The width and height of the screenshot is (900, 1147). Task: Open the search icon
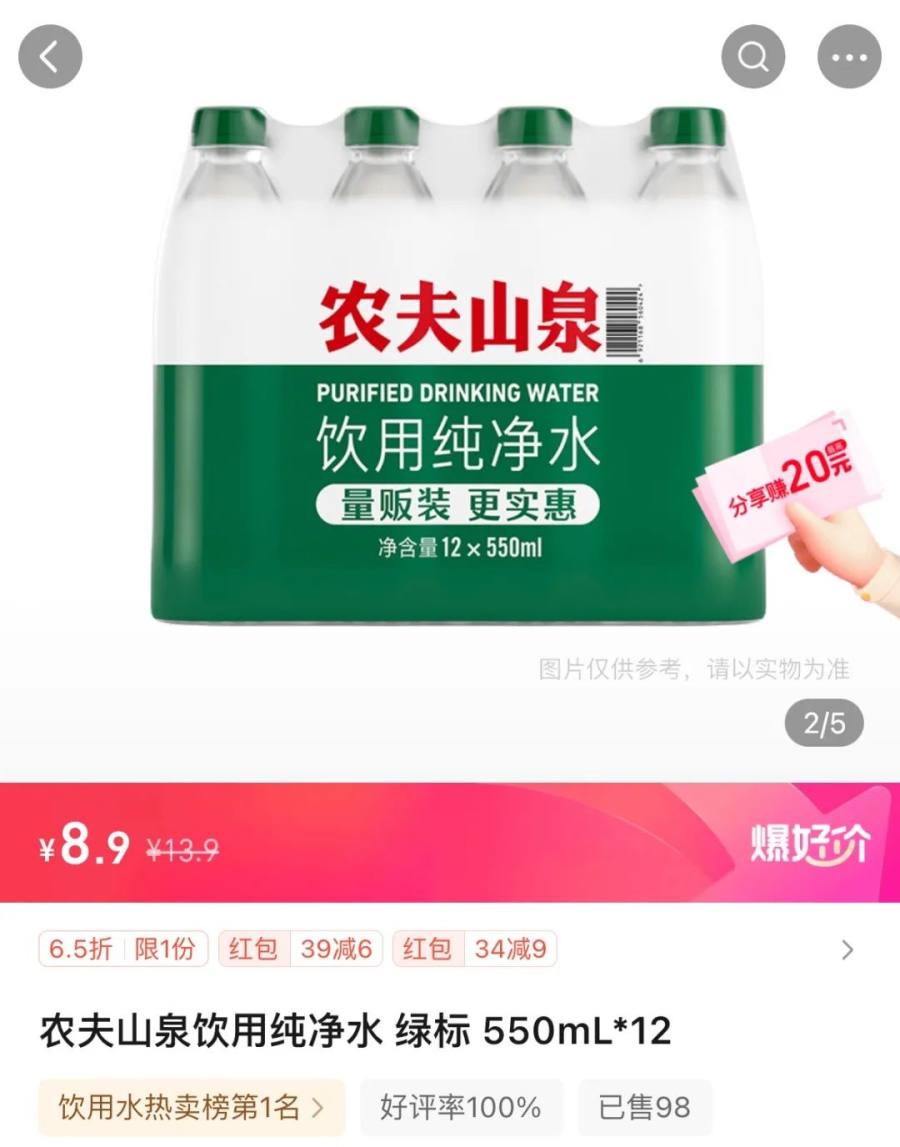coord(753,57)
